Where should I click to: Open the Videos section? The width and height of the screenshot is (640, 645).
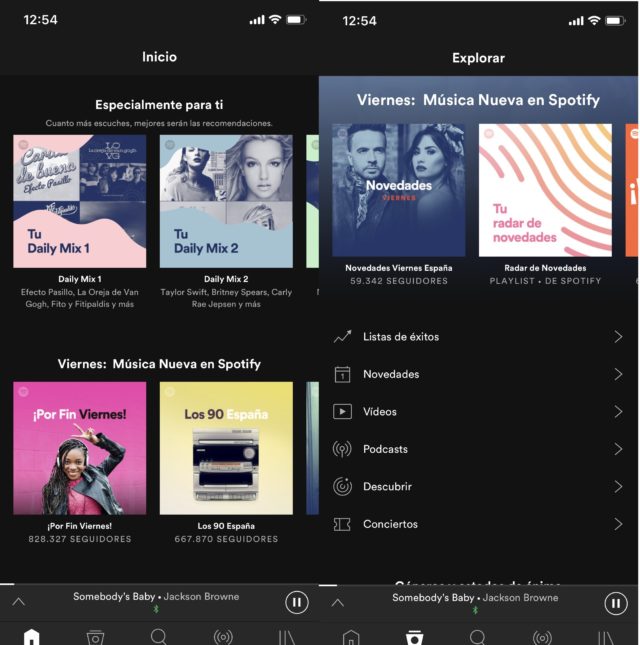click(478, 412)
